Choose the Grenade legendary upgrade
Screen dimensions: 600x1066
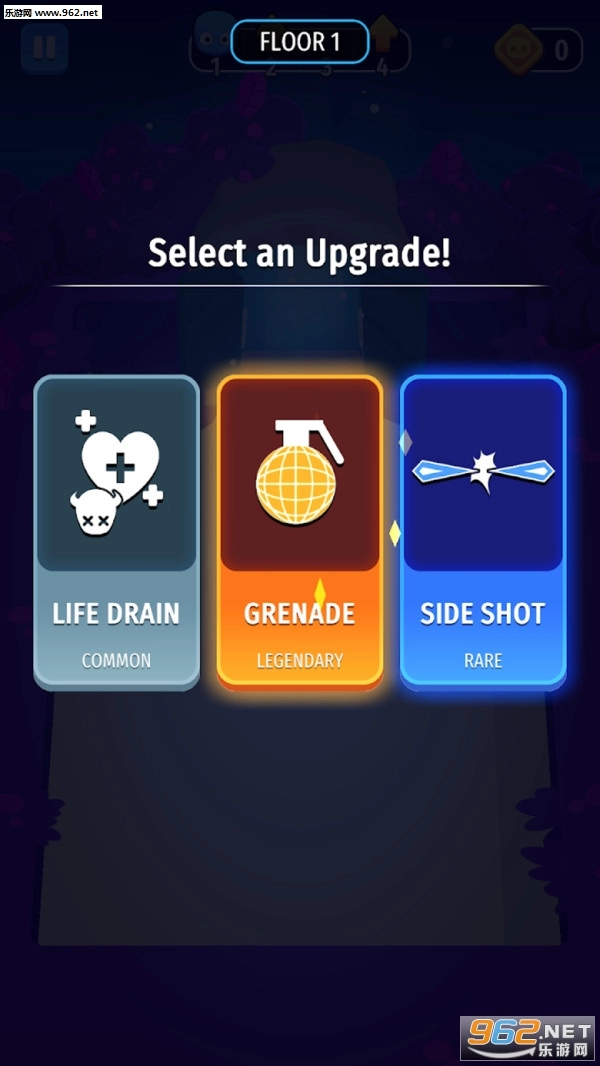[299, 532]
